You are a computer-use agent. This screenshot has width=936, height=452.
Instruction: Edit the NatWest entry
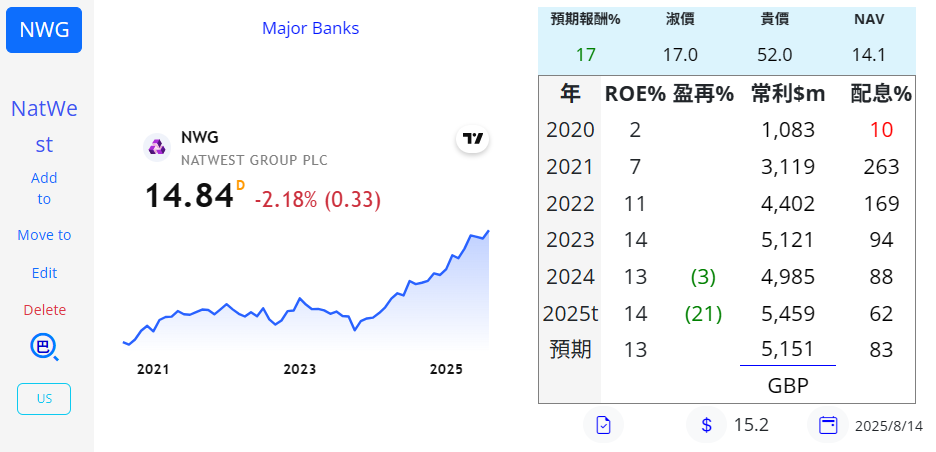coord(44,273)
